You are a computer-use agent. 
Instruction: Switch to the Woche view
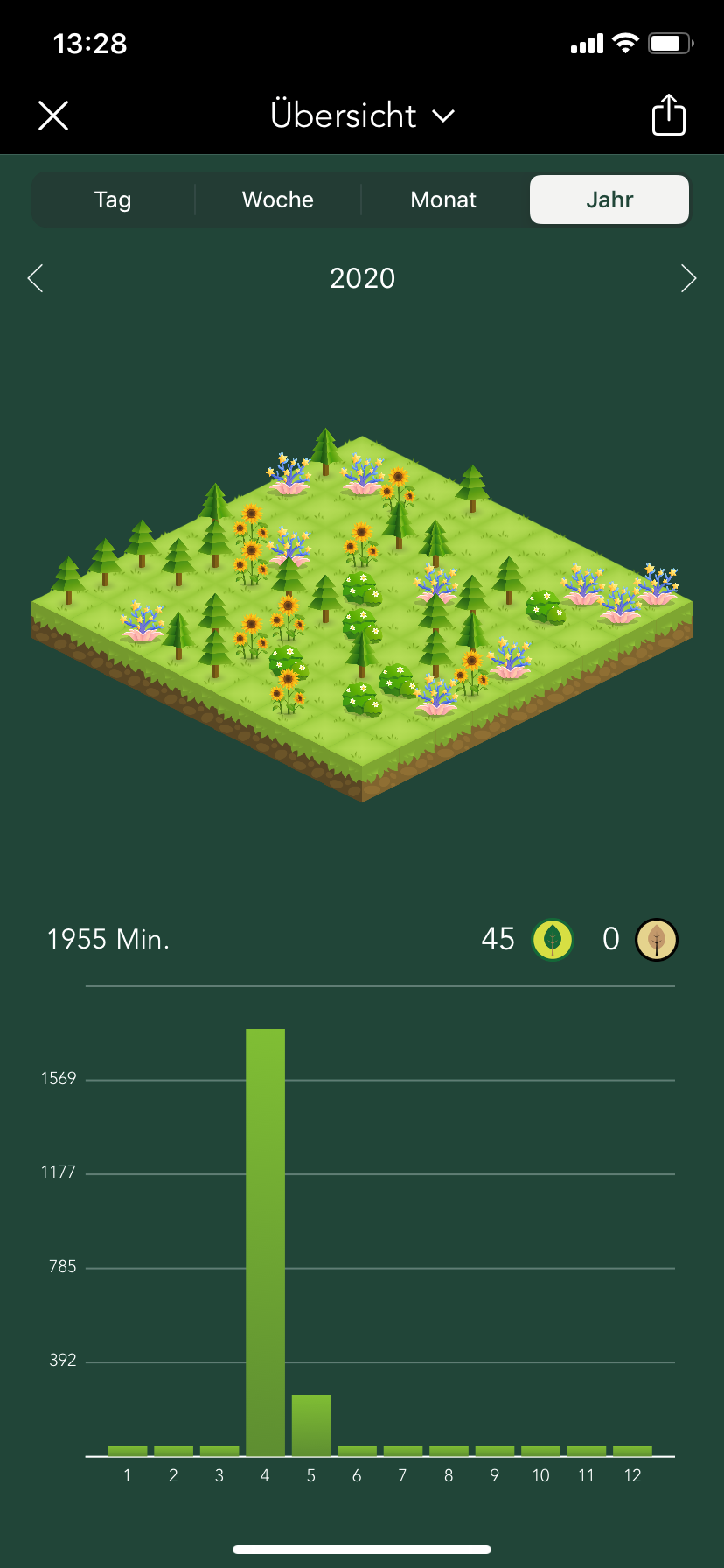click(278, 199)
